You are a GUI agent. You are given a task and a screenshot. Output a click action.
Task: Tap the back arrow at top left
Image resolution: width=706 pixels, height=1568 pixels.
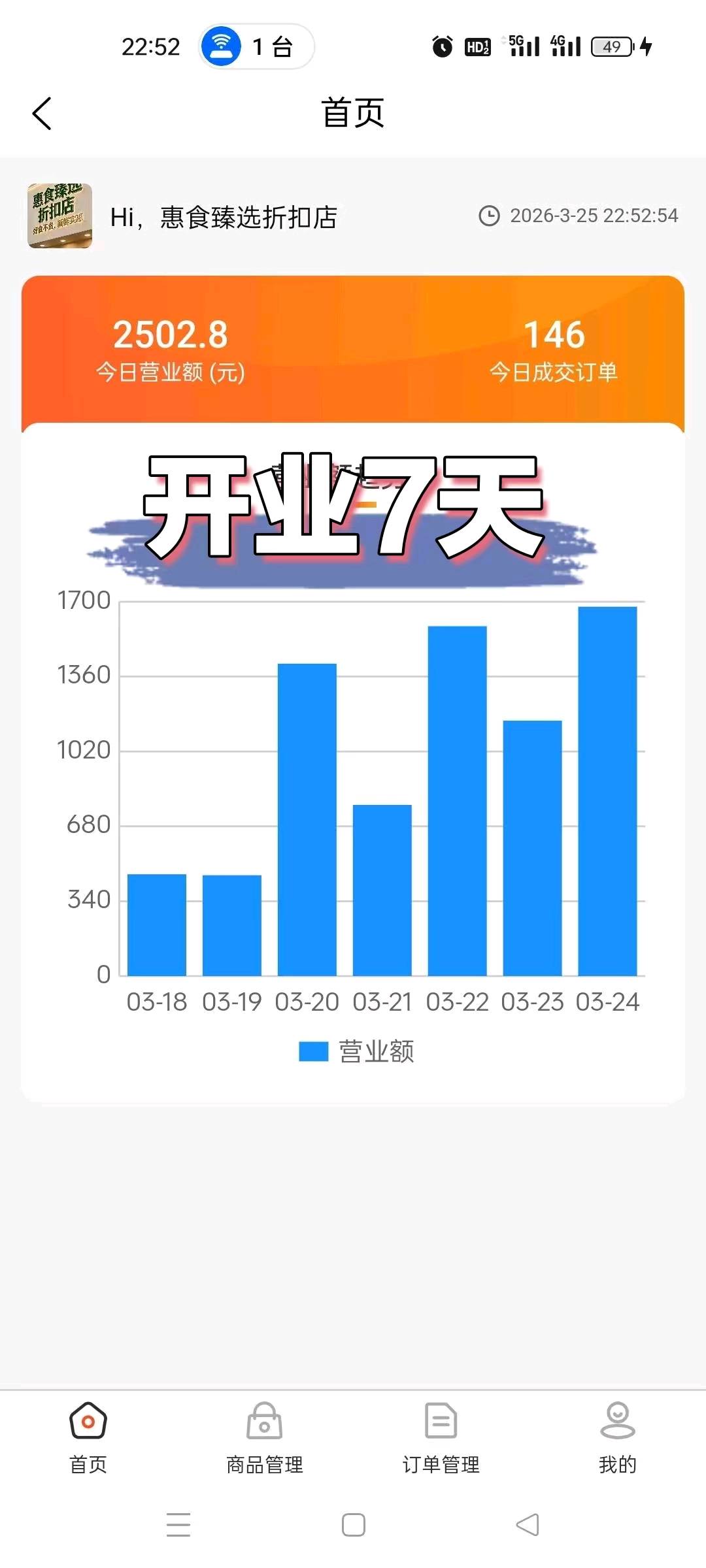pos(41,112)
